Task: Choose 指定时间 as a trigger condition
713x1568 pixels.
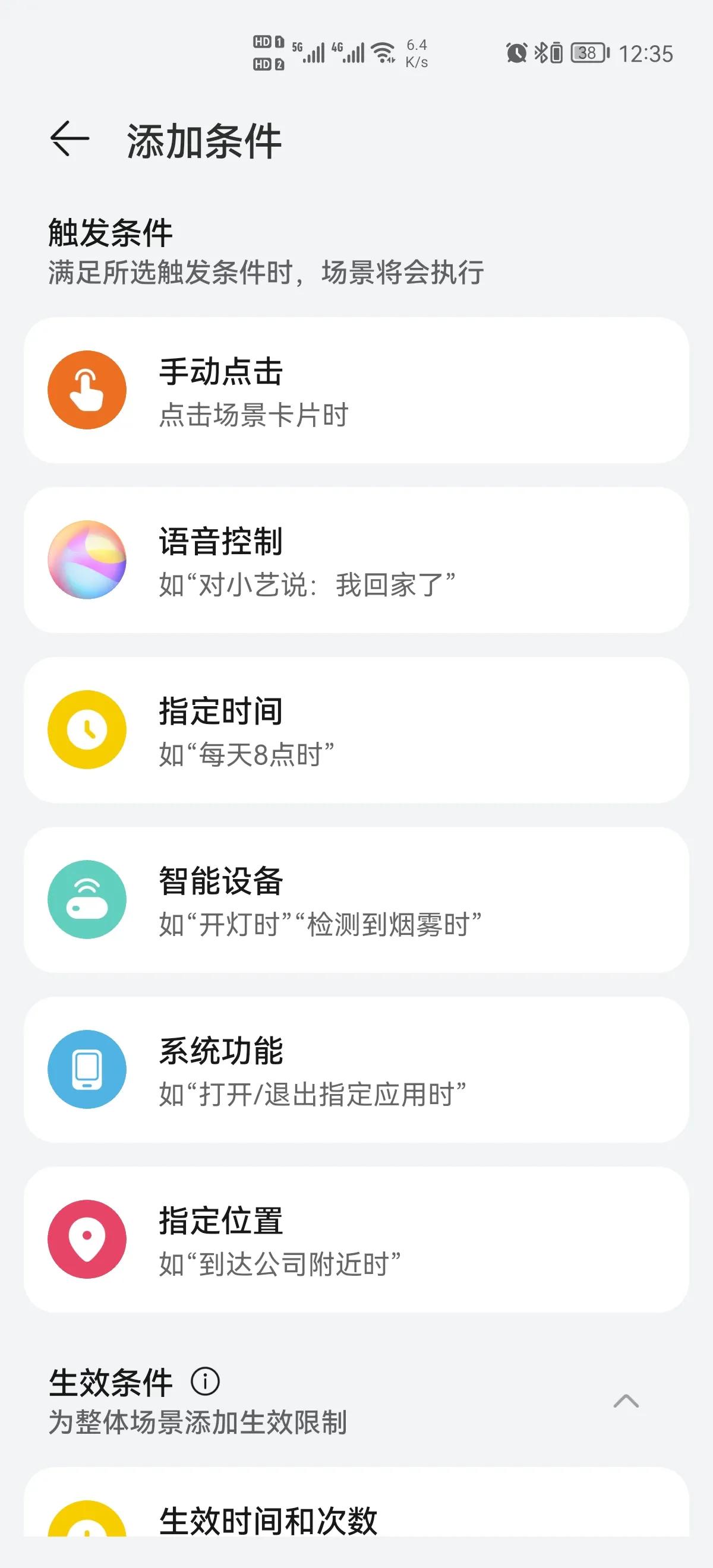Action: tap(356, 729)
